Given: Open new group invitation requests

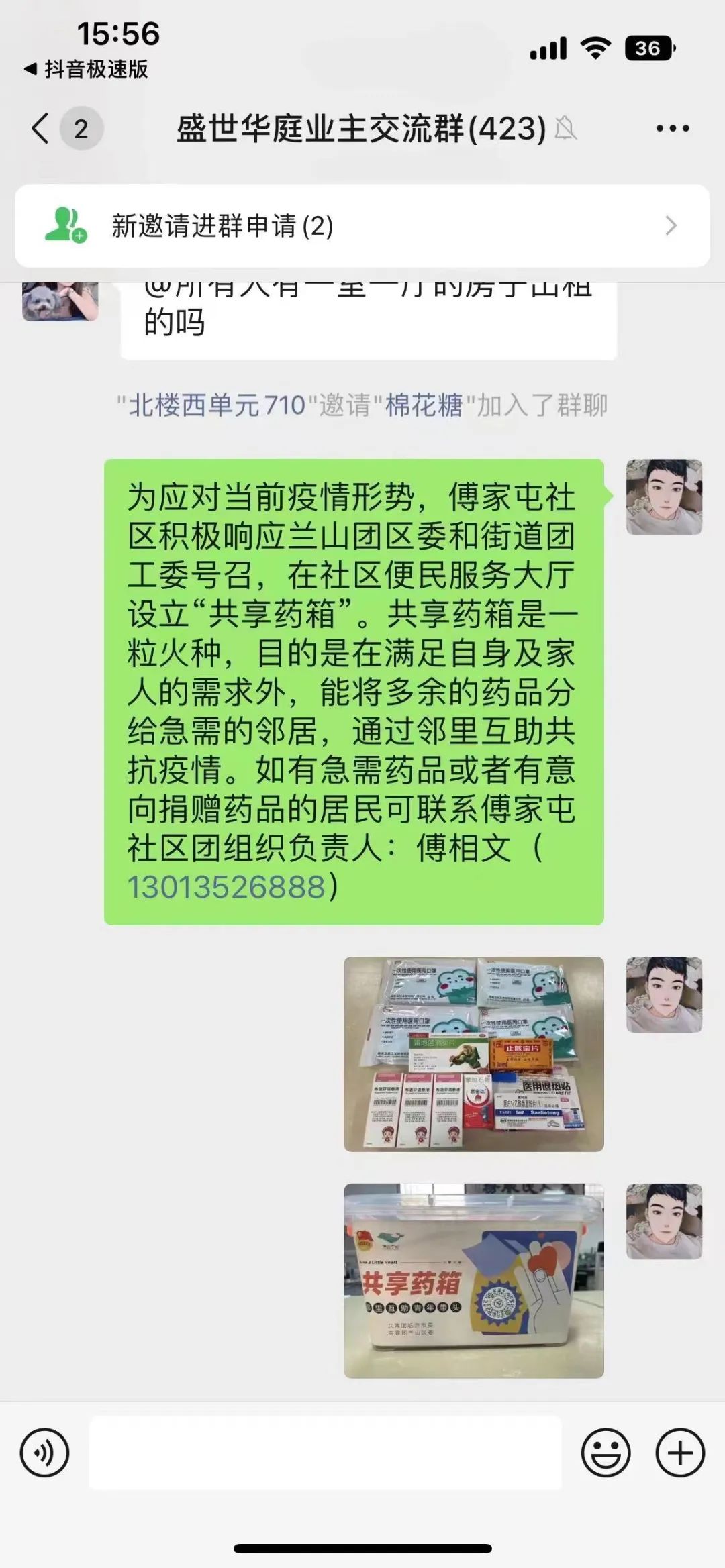Looking at the screenshot, I should [x=362, y=226].
